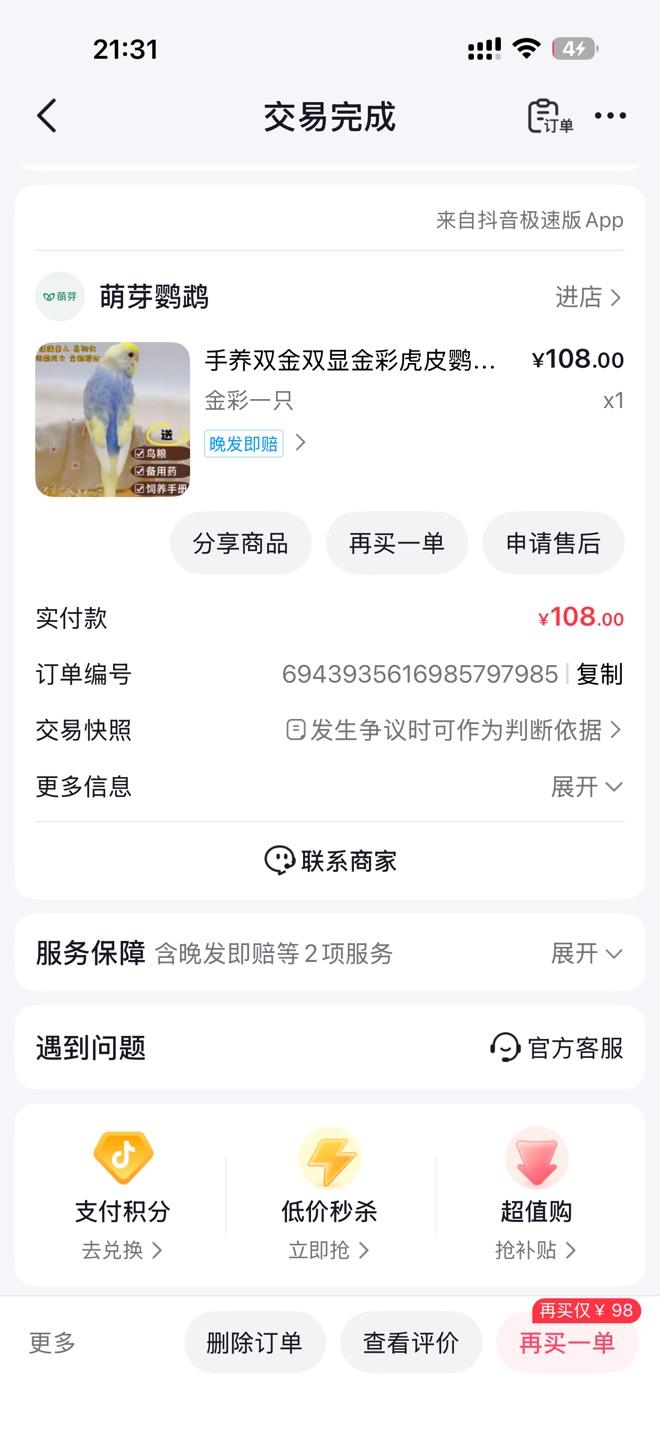Open 官方客服 official support
The height and width of the screenshot is (1434, 660).
557,1047
